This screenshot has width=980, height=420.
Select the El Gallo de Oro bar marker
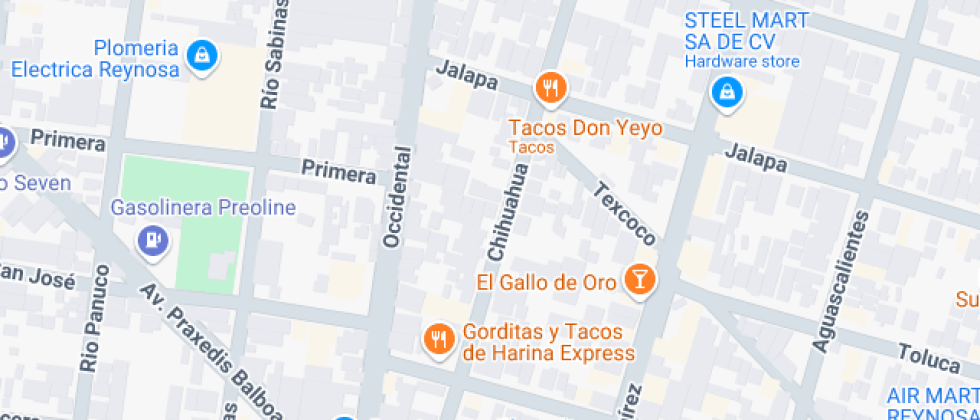638,280
